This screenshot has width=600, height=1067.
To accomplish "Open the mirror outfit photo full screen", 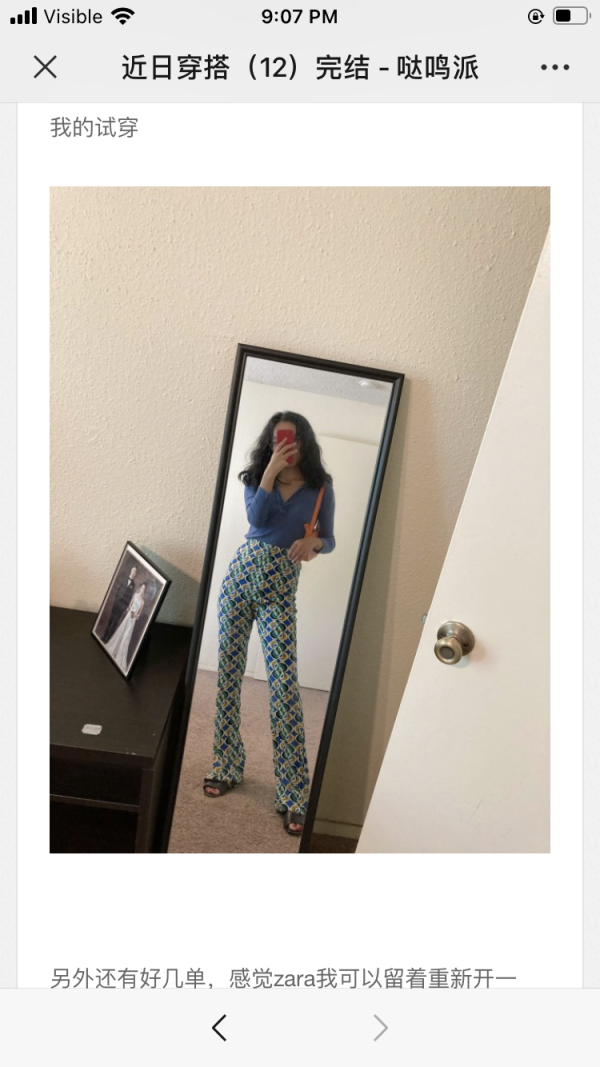I will (x=300, y=519).
